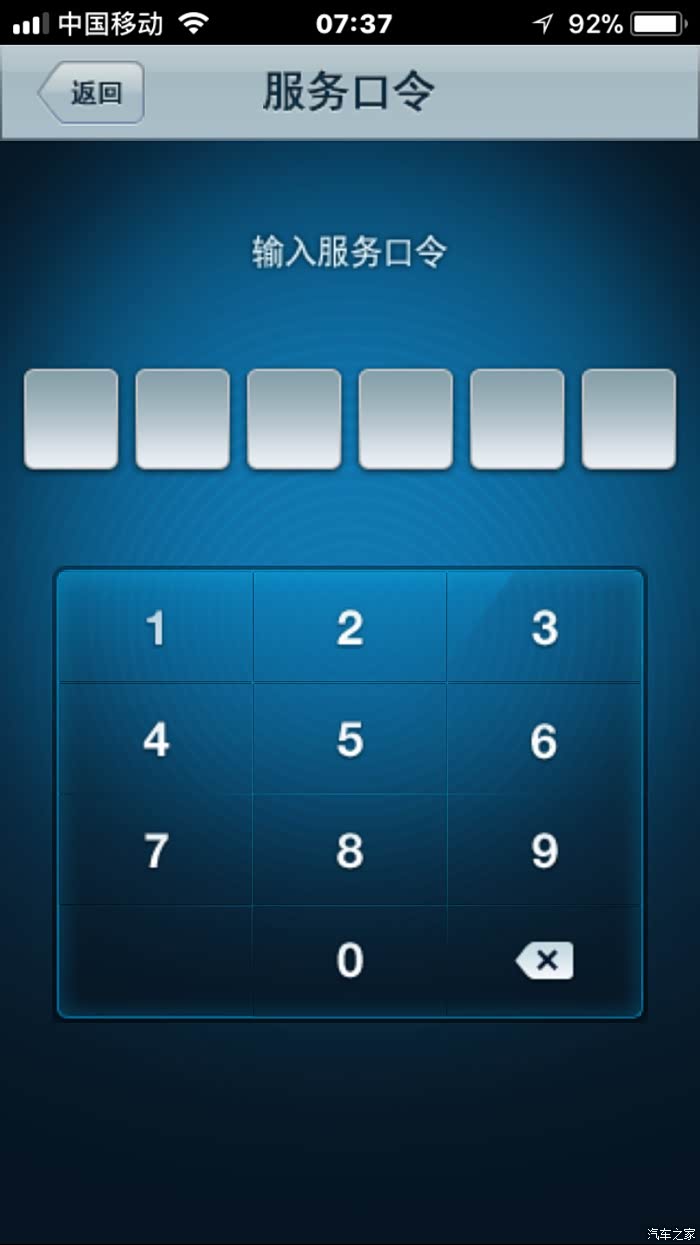Enter digit 1 on the keypad

click(156, 628)
